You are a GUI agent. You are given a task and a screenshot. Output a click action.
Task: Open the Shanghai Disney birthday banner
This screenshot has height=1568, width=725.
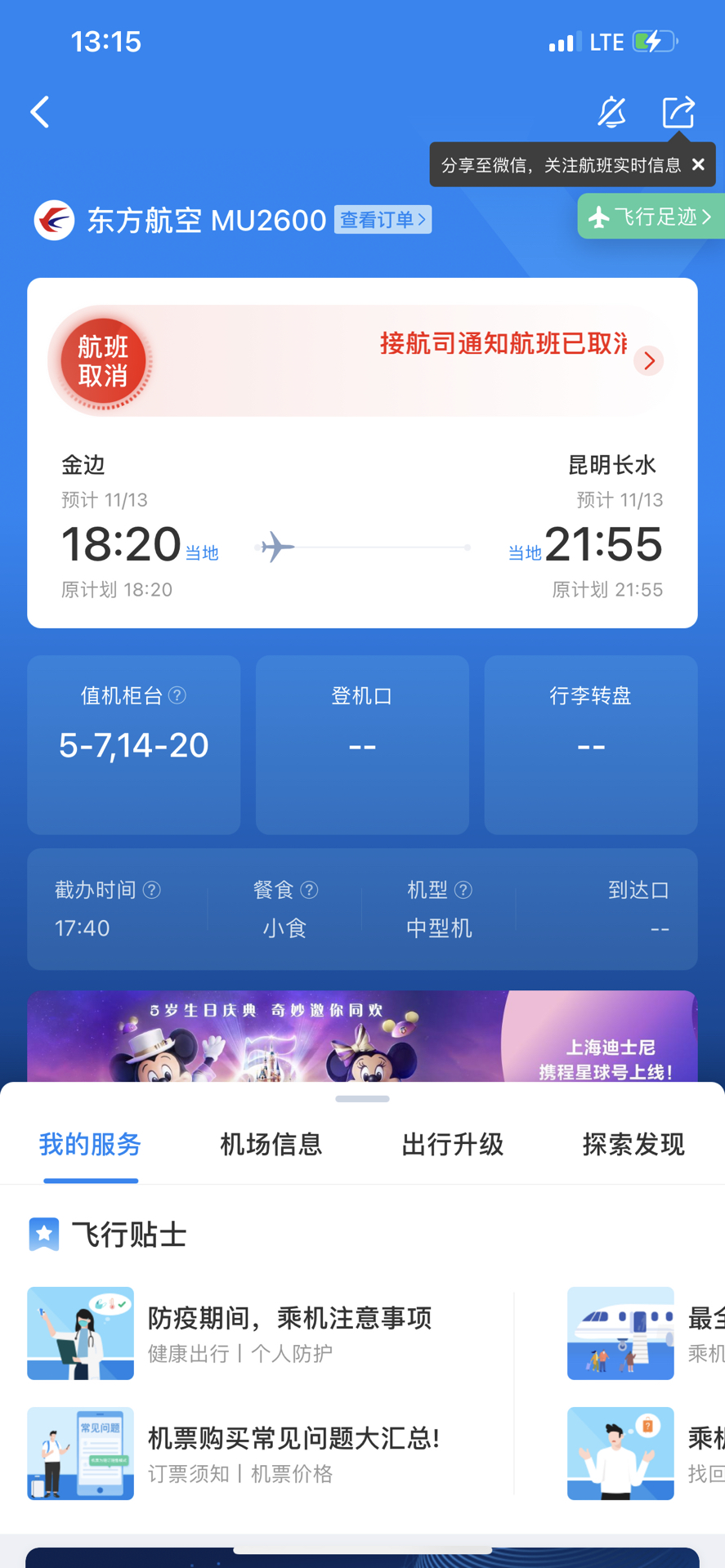[362, 1038]
